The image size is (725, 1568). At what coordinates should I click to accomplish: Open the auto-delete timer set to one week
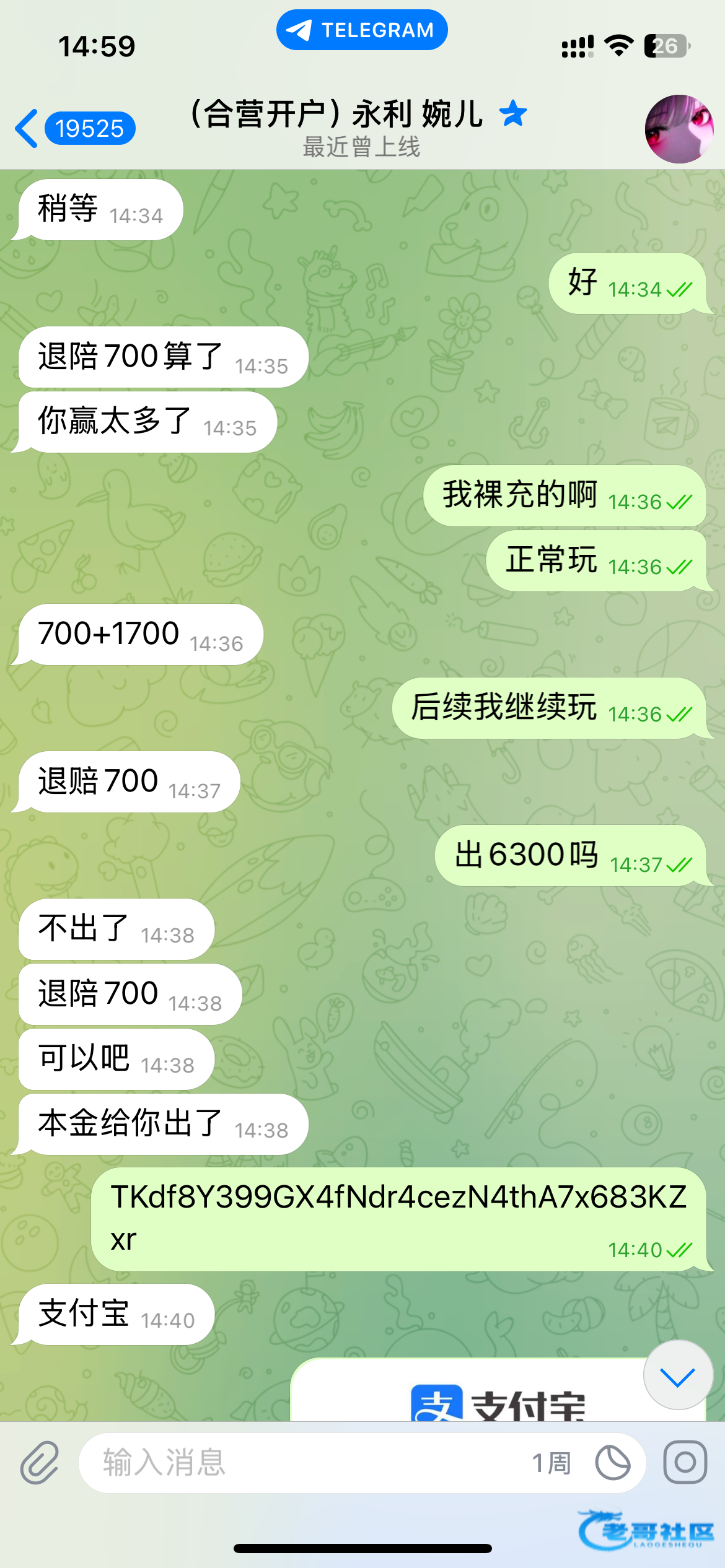(612, 1463)
